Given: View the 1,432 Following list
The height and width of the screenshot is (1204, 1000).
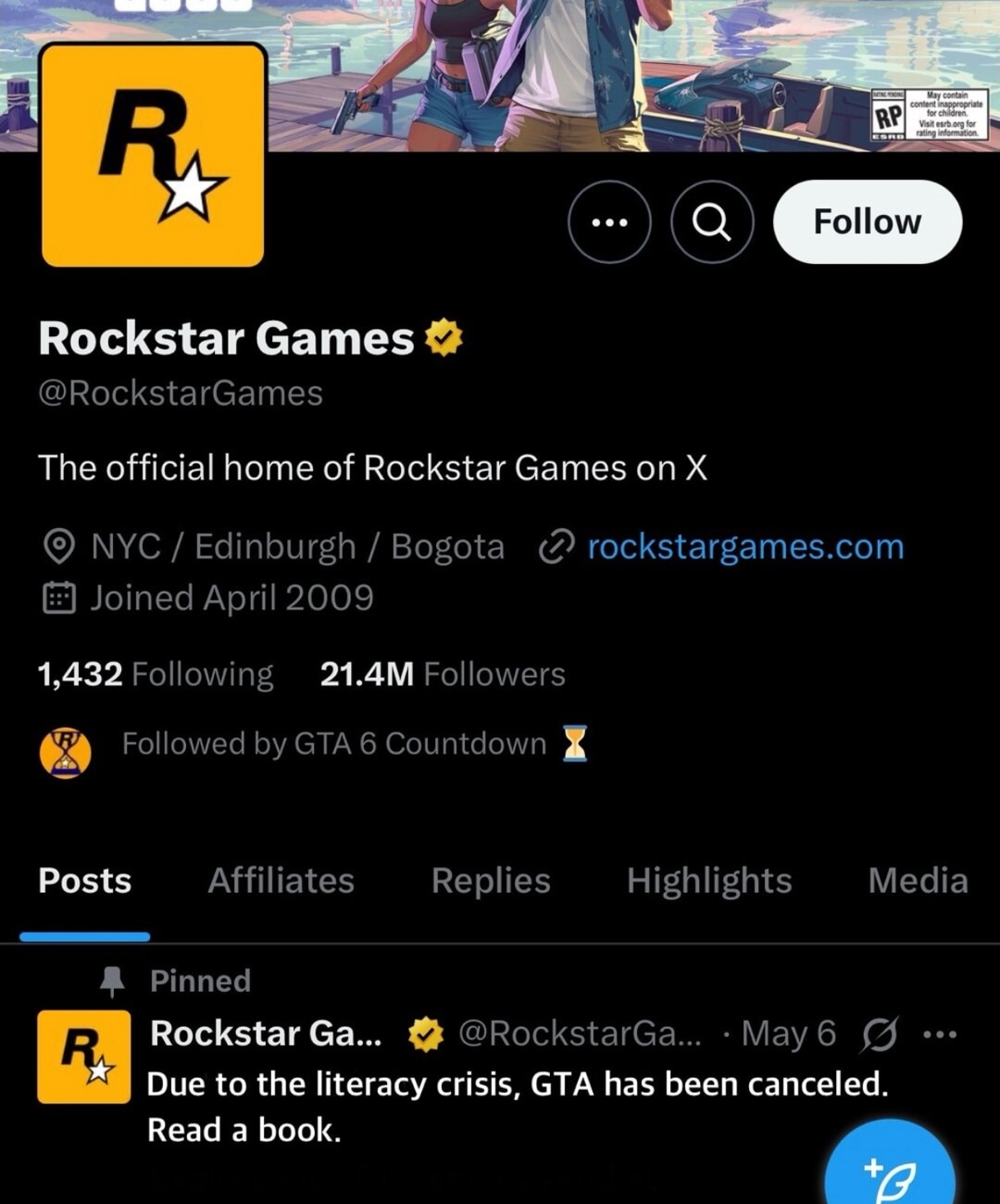Looking at the screenshot, I should coord(155,673).
